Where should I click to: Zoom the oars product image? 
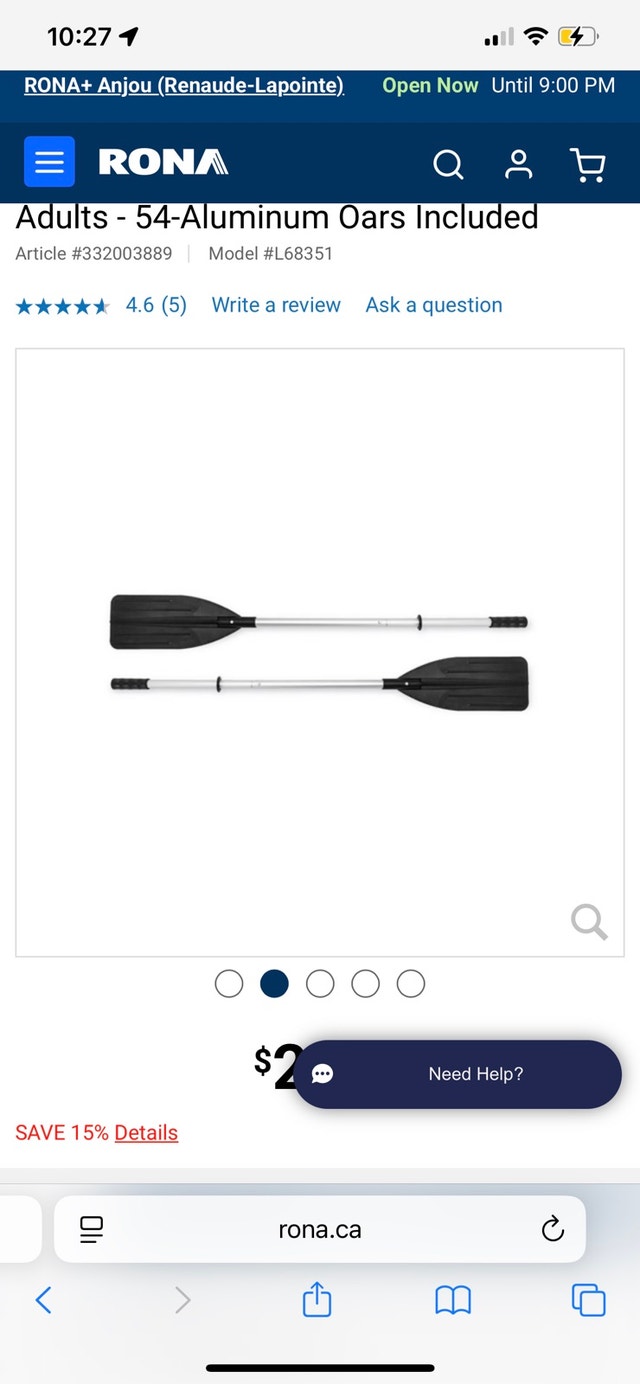(x=589, y=922)
